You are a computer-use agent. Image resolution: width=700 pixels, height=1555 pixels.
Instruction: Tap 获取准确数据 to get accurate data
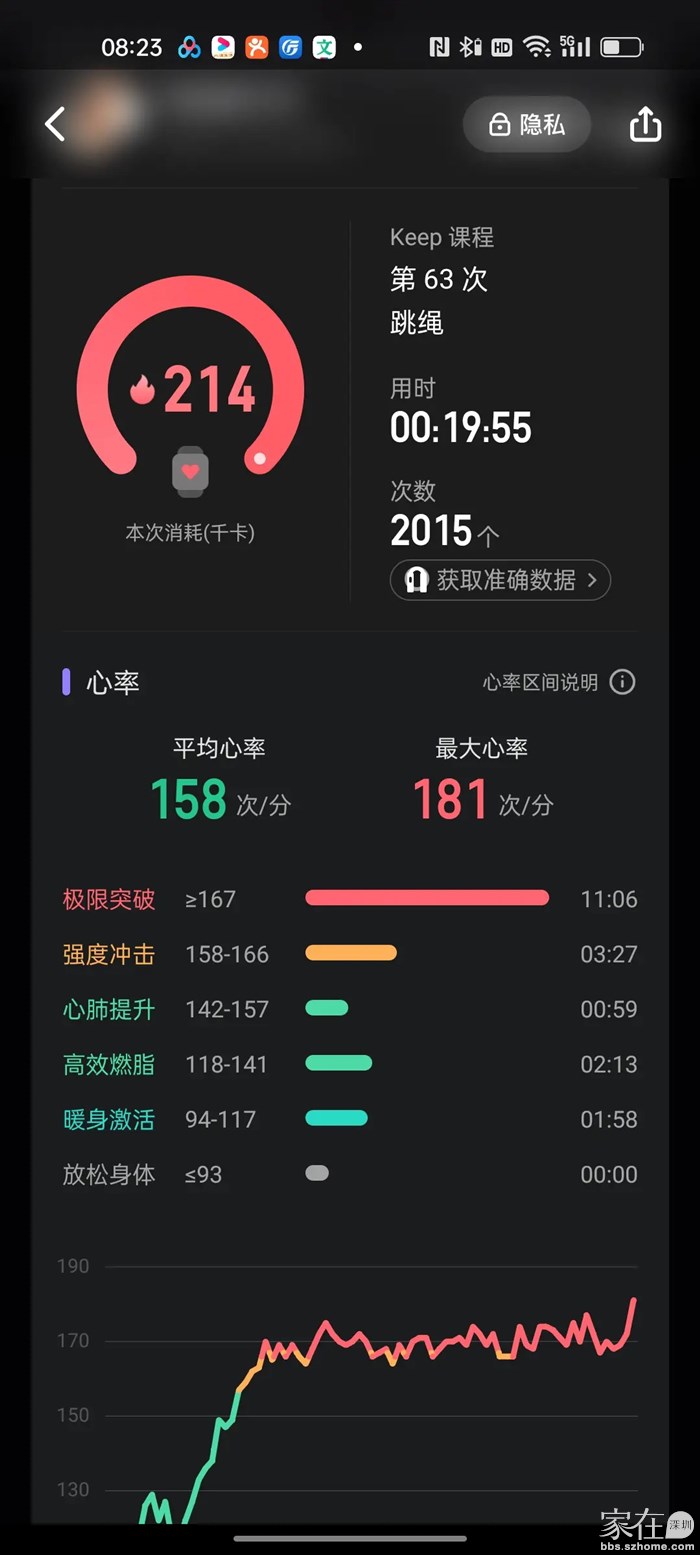500,580
